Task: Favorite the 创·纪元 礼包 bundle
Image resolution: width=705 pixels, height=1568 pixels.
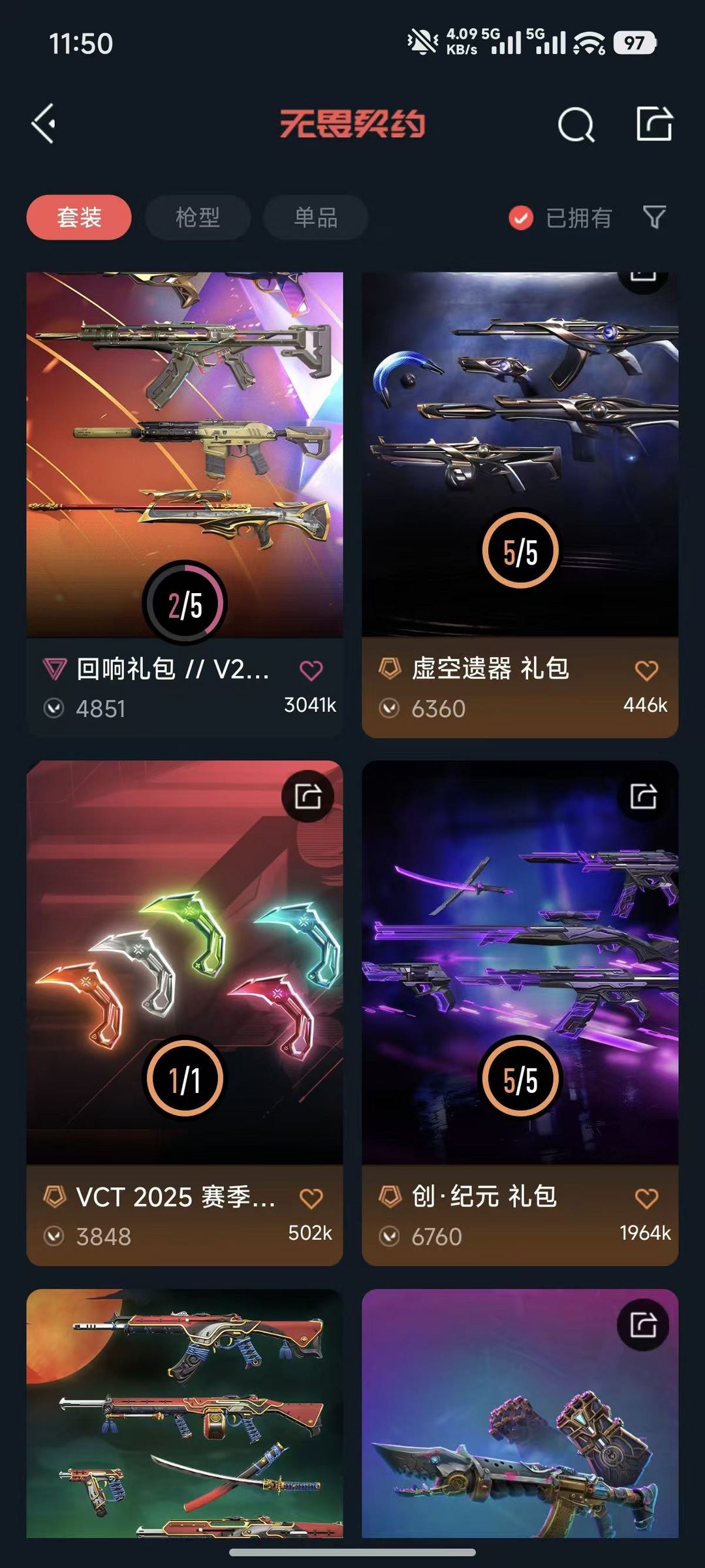Action: [646, 1198]
